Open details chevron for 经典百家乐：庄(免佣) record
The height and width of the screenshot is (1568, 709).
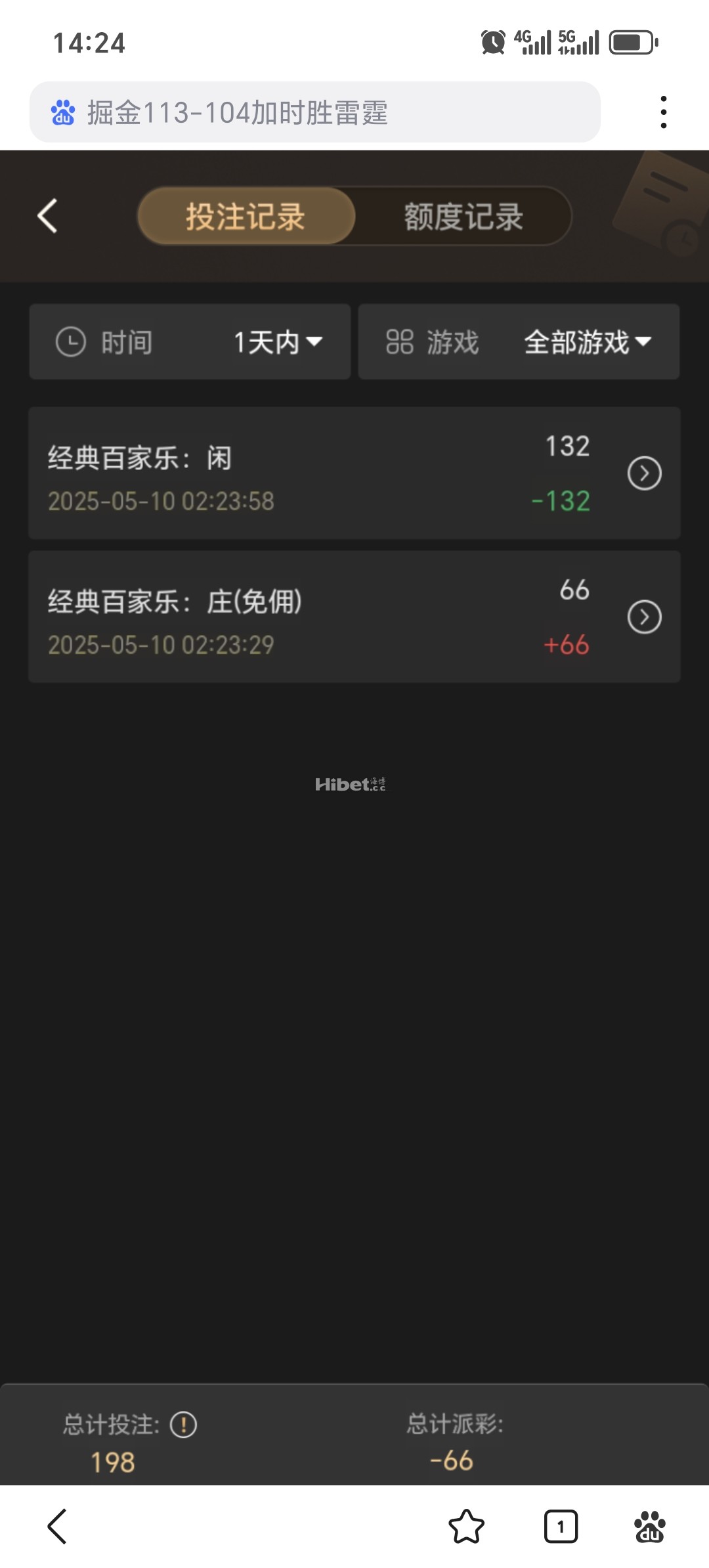click(x=645, y=617)
